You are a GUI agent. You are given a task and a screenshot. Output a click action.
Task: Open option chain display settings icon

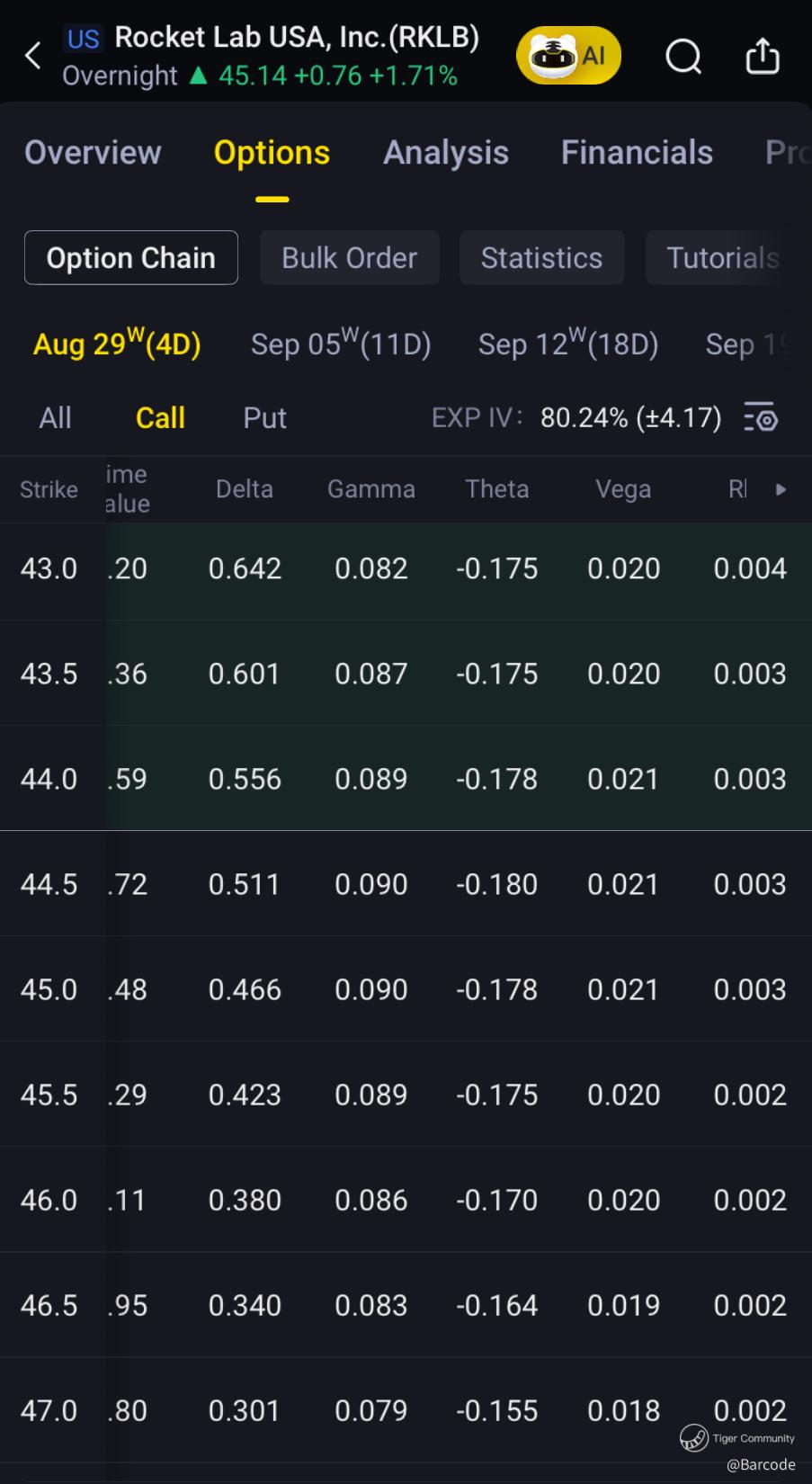(x=761, y=417)
